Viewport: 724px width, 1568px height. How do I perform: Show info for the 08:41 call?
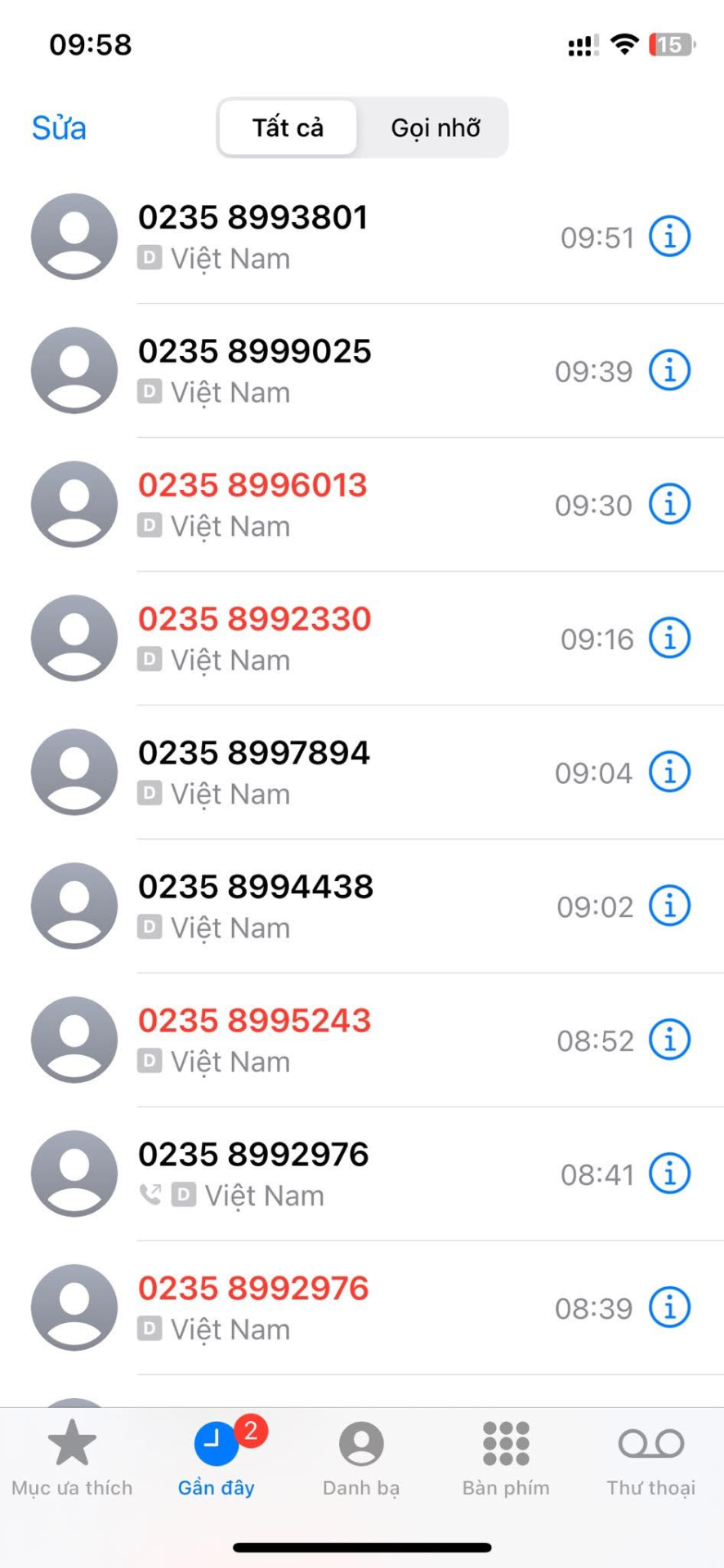[669, 1174]
